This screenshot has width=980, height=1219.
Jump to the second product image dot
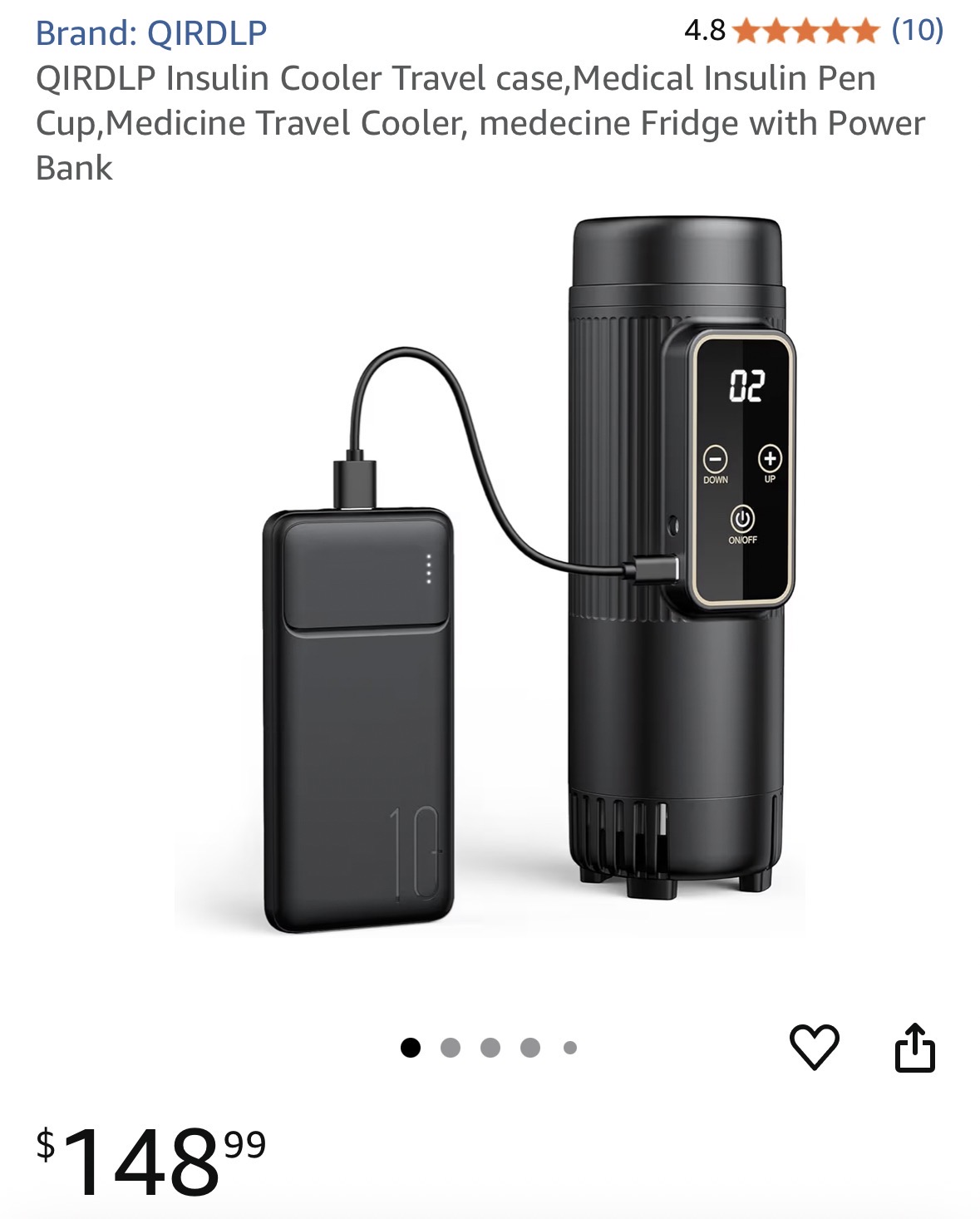(451, 1048)
